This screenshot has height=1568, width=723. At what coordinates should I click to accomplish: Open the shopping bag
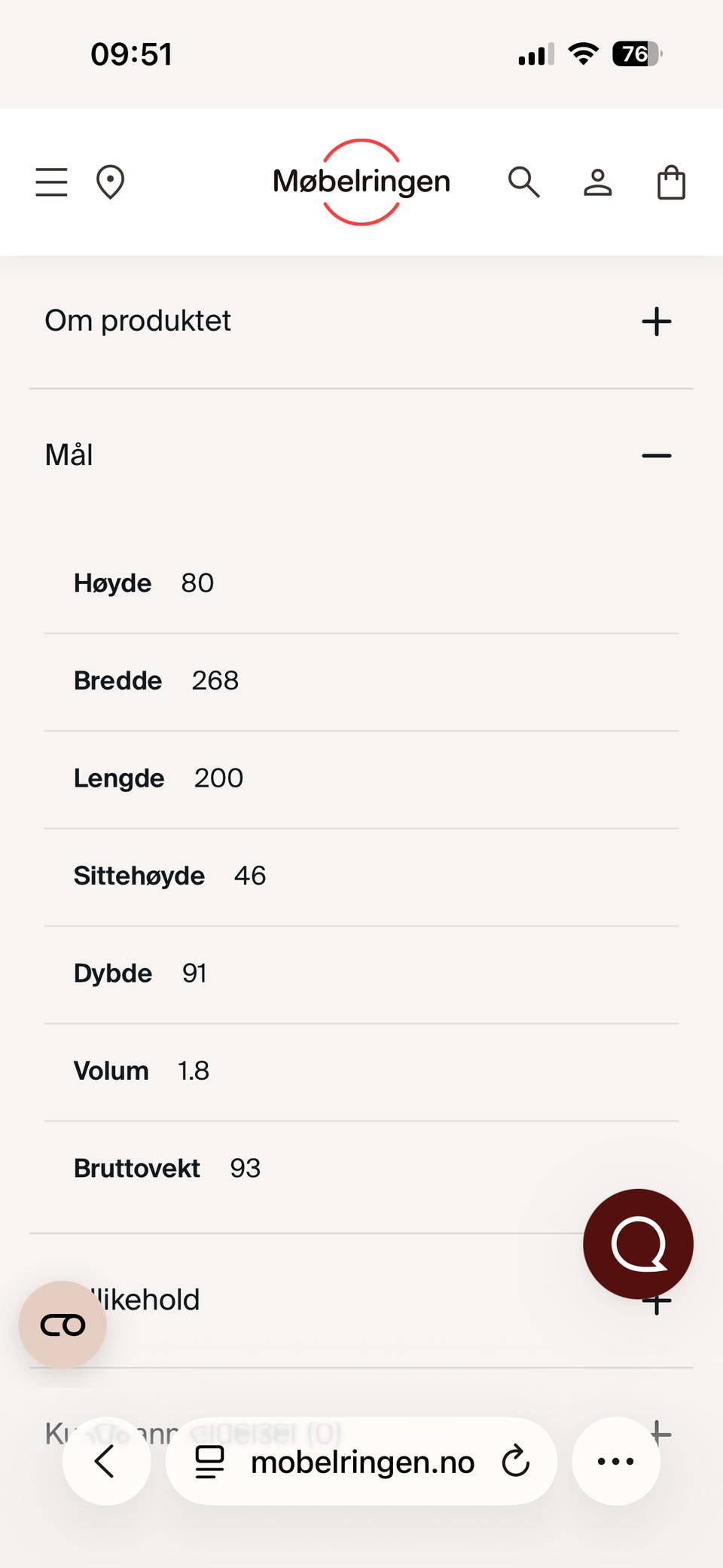point(671,182)
